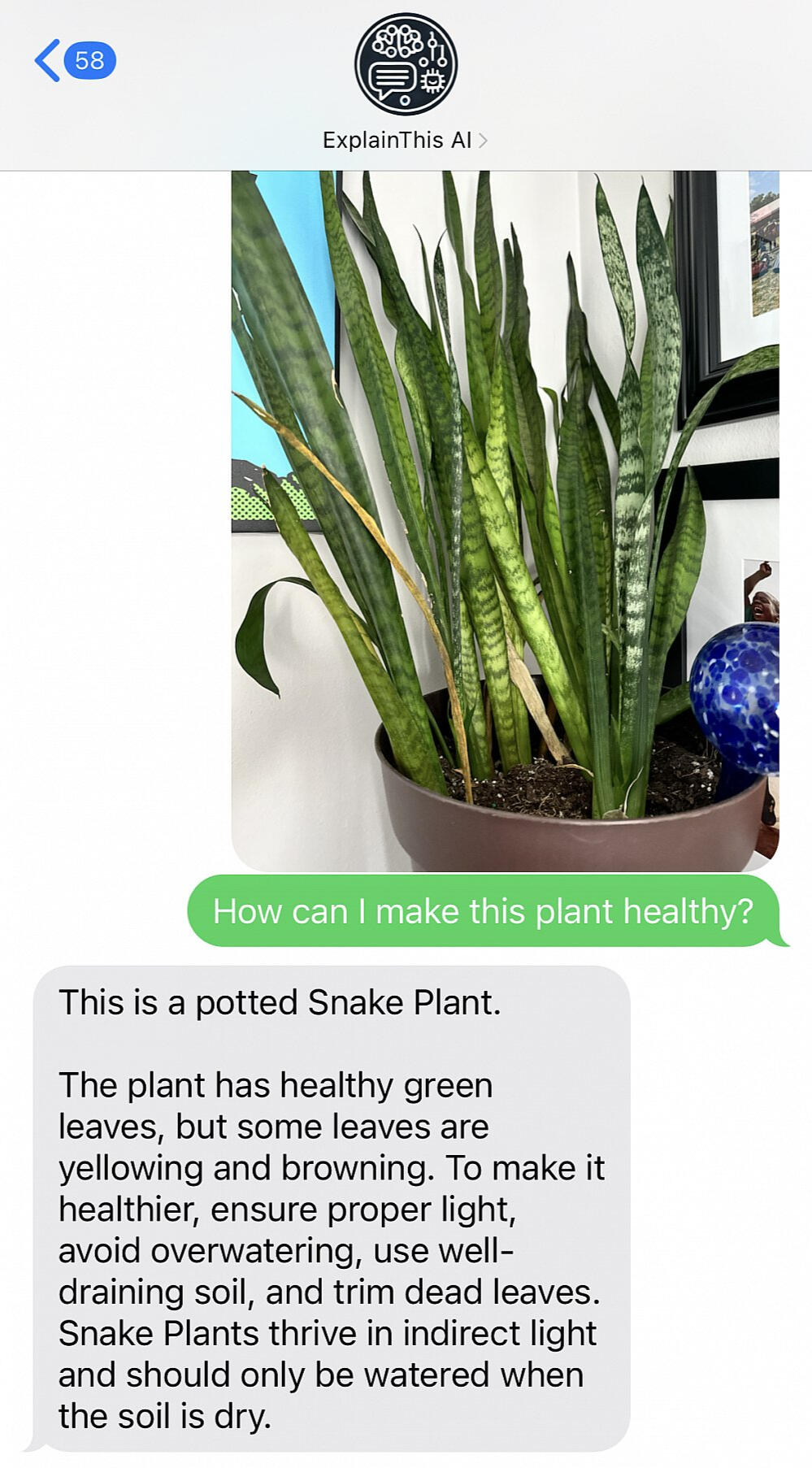Open ExplainThis AI contact details
The height and width of the screenshot is (1468, 812).
pyautogui.click(x=405, y=141)
